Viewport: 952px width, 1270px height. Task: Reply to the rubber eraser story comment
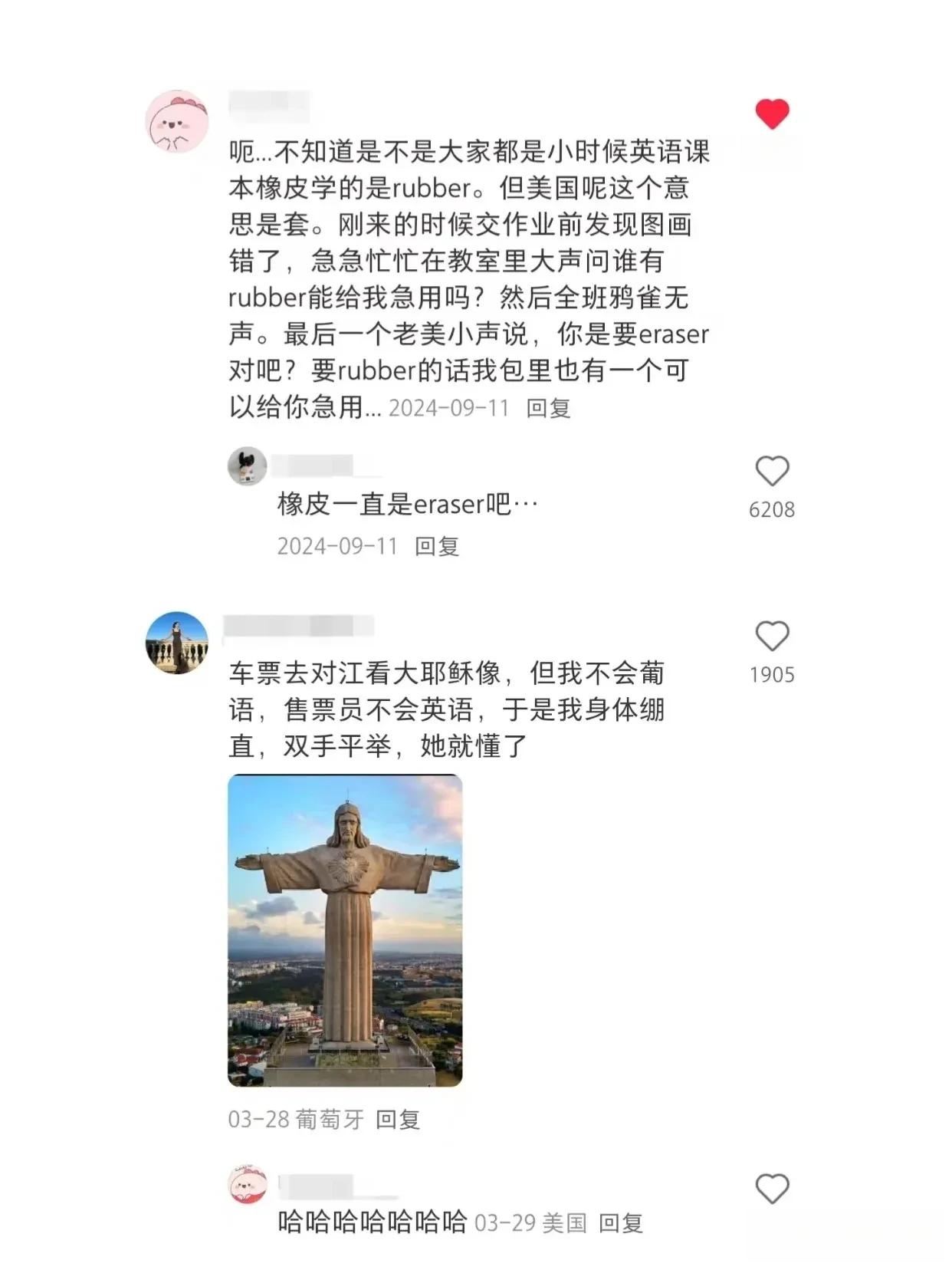click(x=548, y=408)
